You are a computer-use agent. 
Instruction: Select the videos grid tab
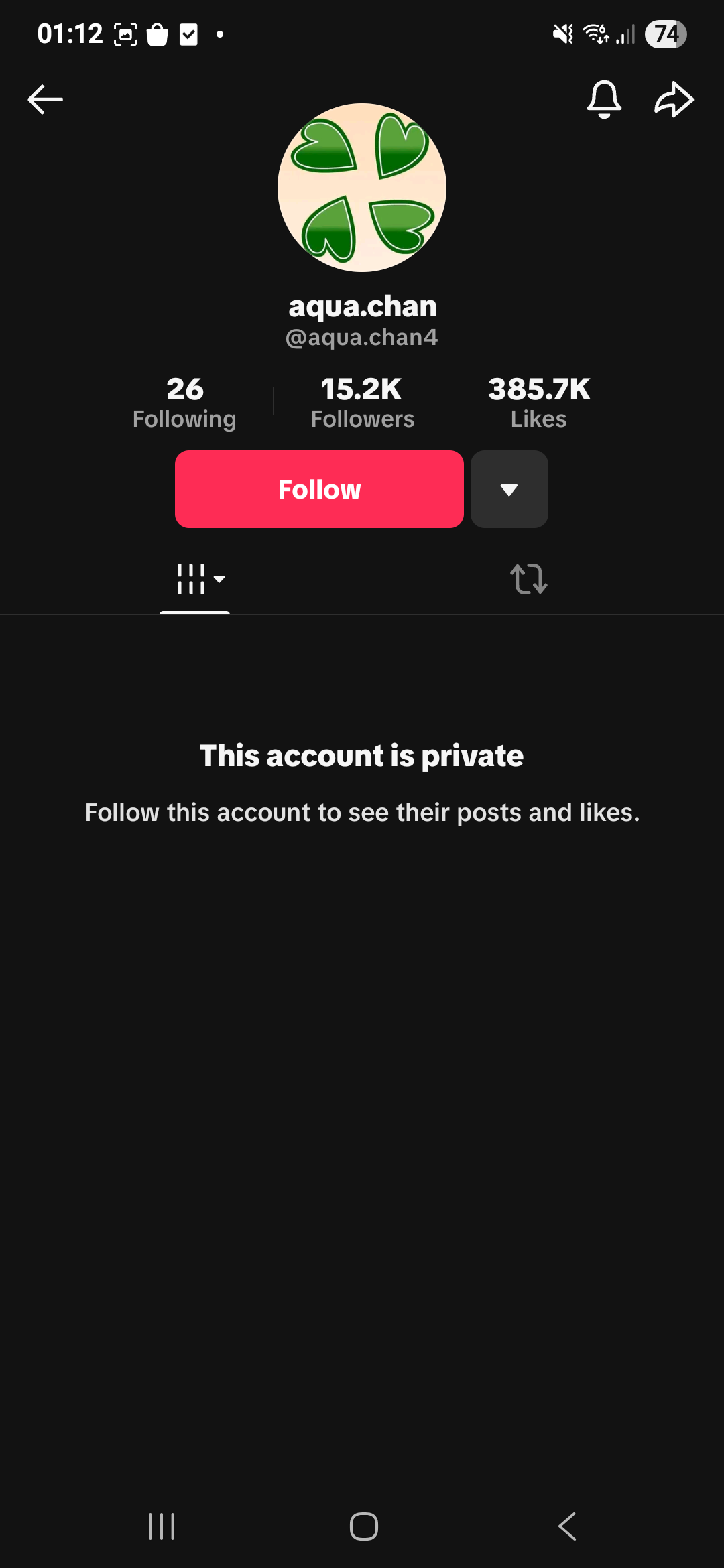coord(195,579)
